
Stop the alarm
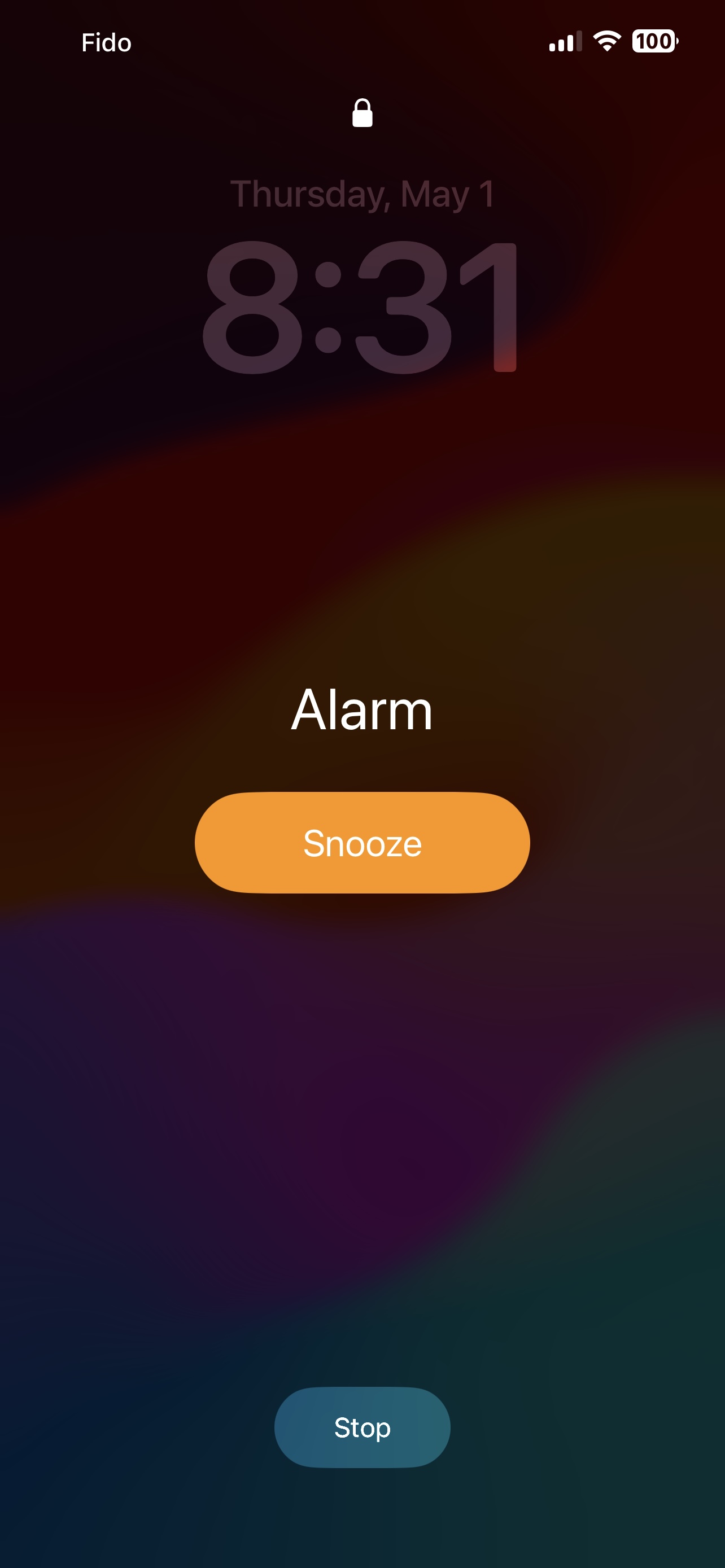pos(362,1427)
